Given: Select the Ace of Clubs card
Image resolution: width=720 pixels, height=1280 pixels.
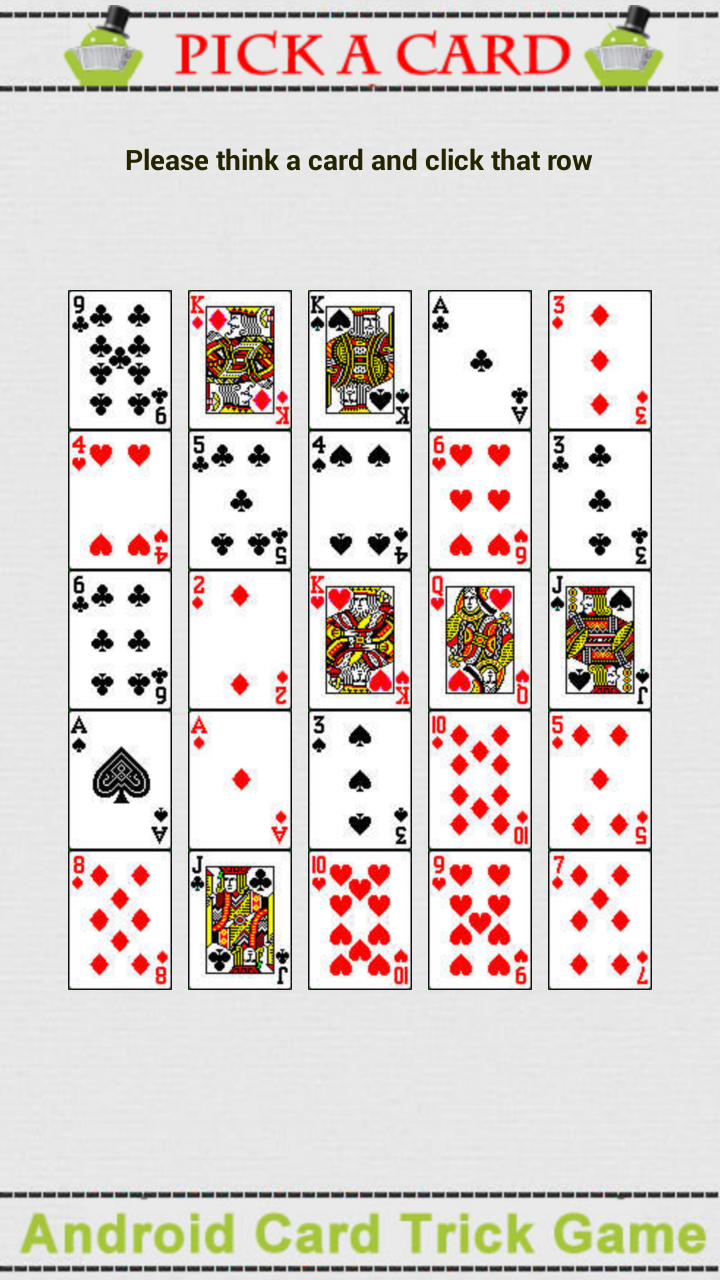Looking at the screenshot, I should tap(479, 360).
